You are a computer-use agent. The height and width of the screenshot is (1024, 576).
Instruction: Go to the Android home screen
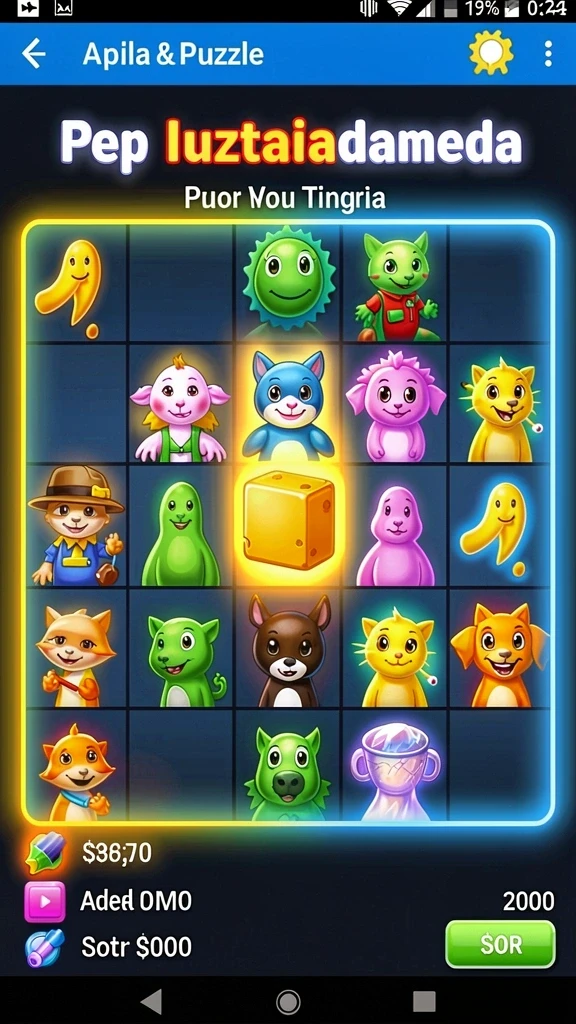(288, 1000)
